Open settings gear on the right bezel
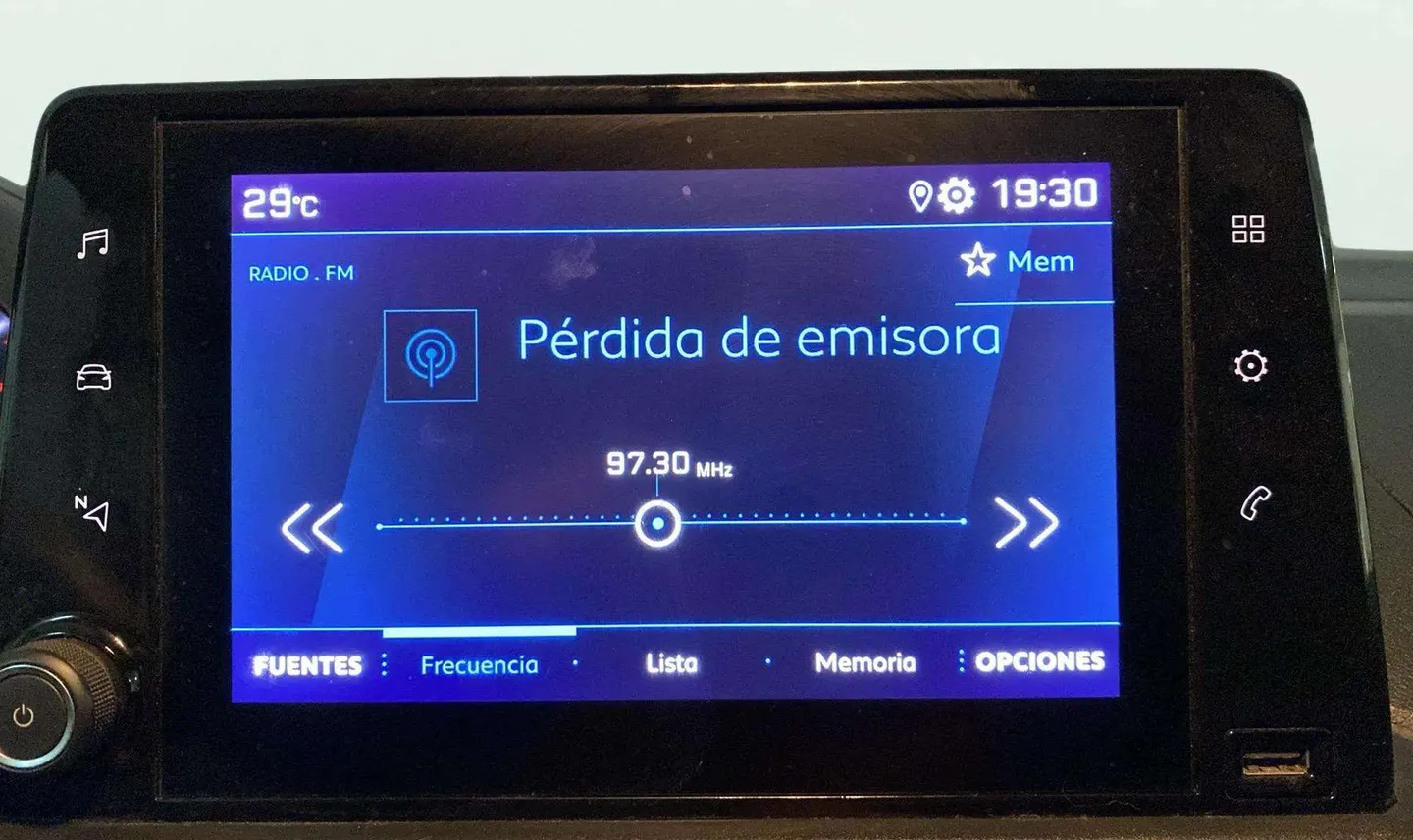 (1250, 366)
